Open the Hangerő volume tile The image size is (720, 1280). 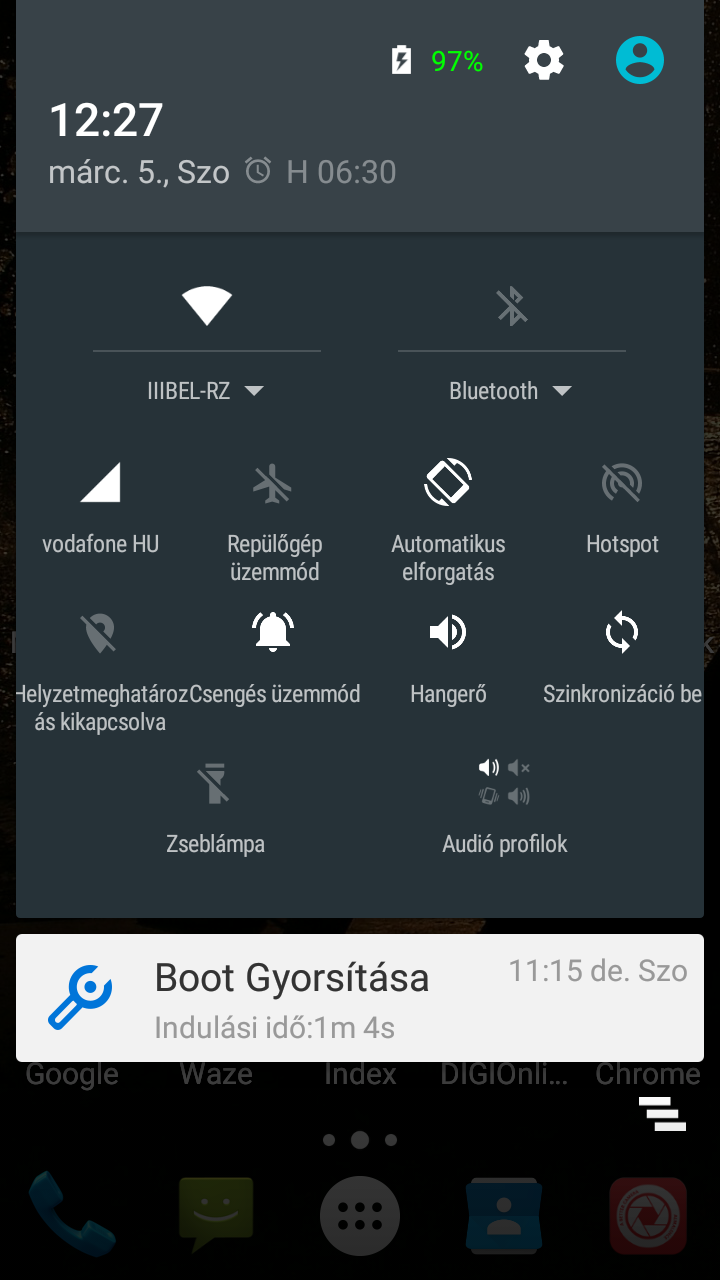coord(448,660)
